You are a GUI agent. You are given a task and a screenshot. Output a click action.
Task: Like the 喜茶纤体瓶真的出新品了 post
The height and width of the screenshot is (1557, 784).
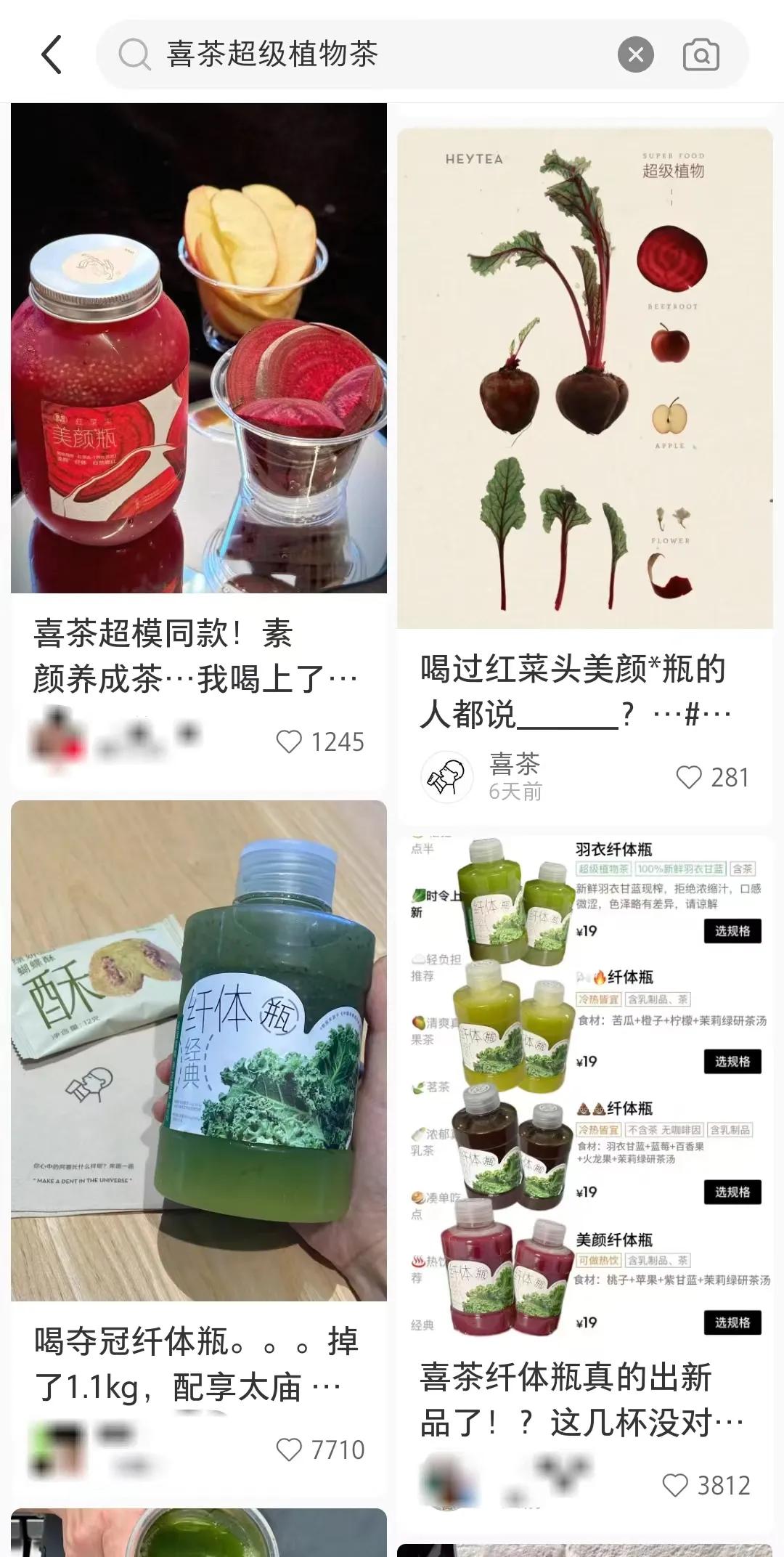(675, 1485)
